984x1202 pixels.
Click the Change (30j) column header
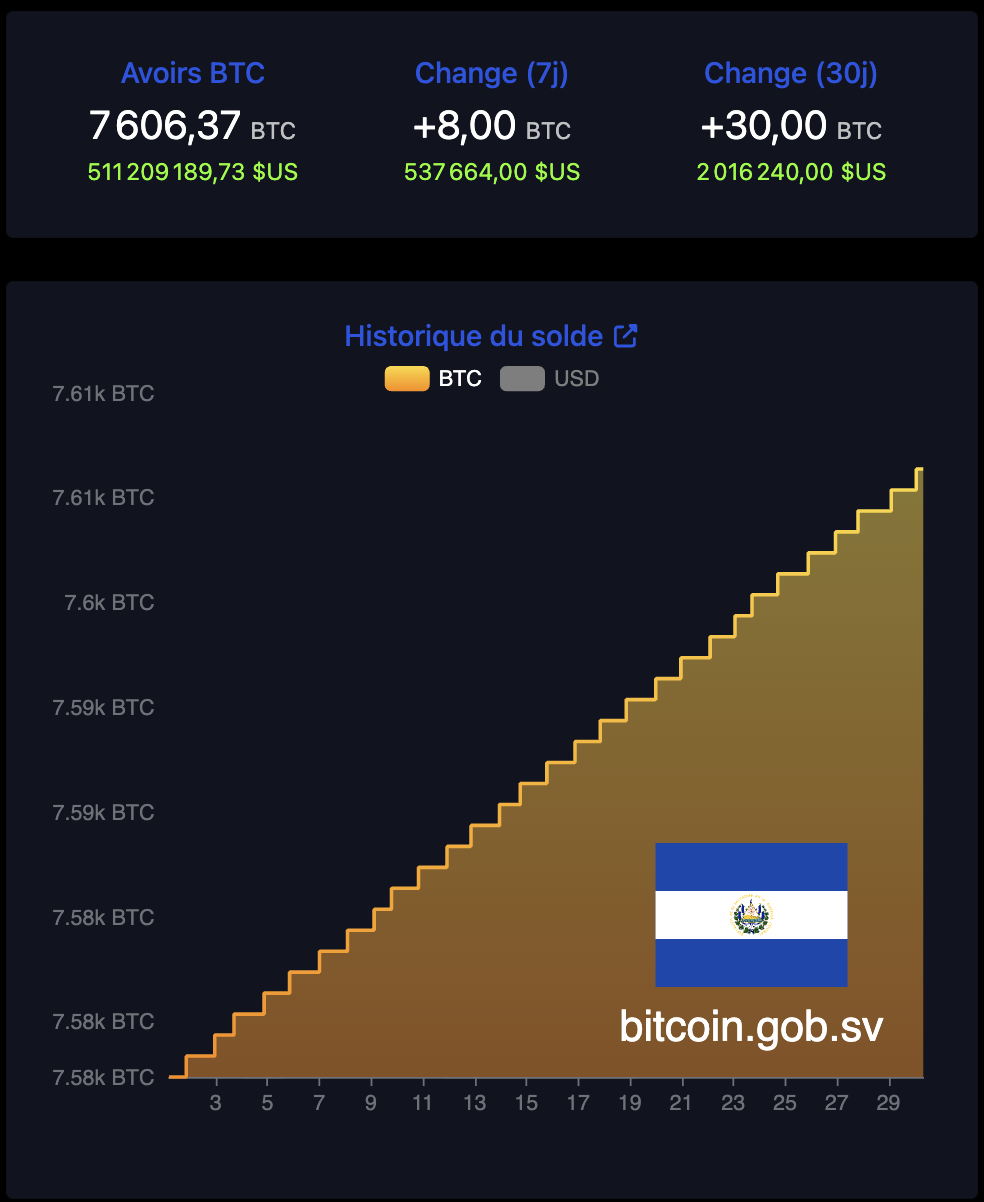pyautogui.click(x=790, y=73)
